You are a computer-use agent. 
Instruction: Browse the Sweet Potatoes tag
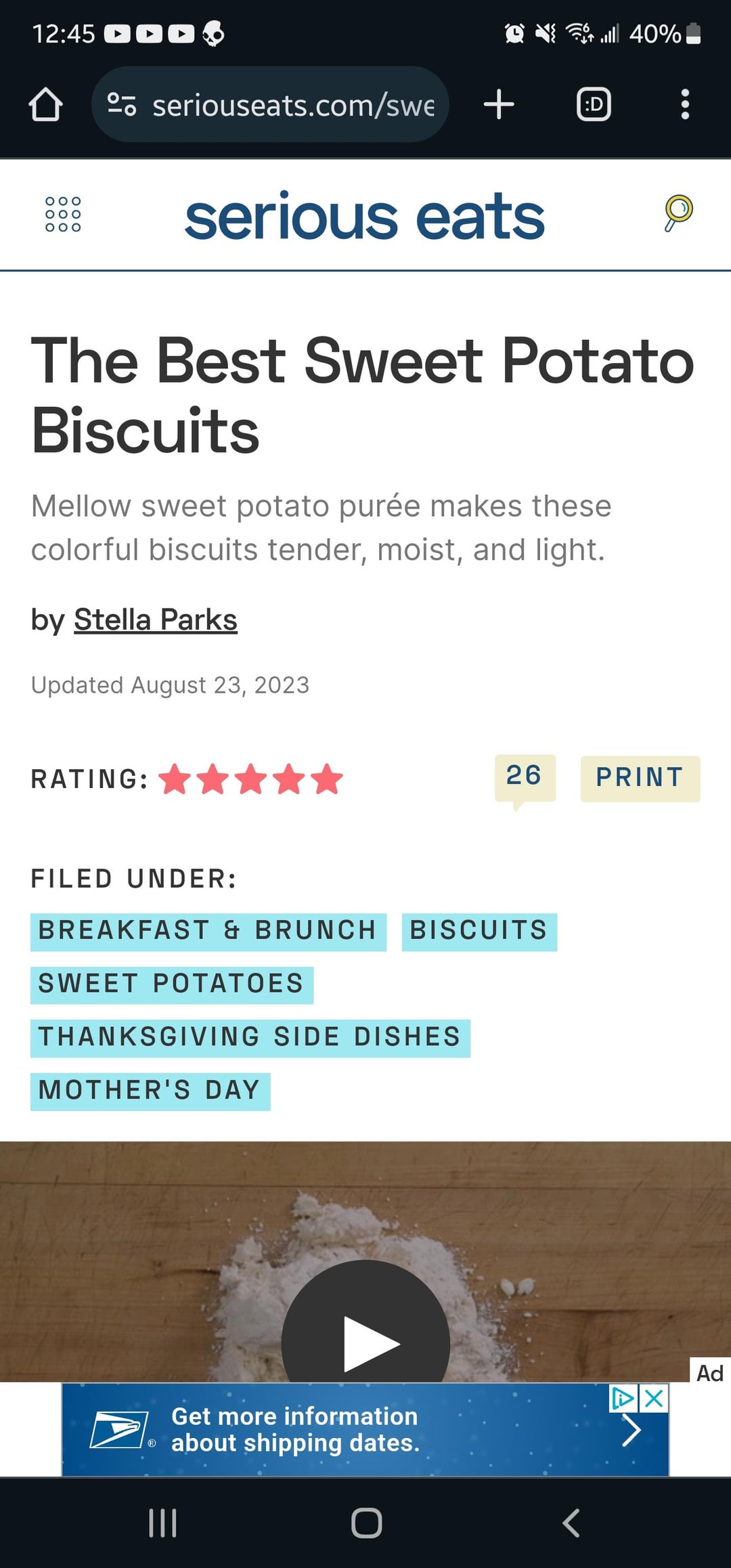[172, 985]
